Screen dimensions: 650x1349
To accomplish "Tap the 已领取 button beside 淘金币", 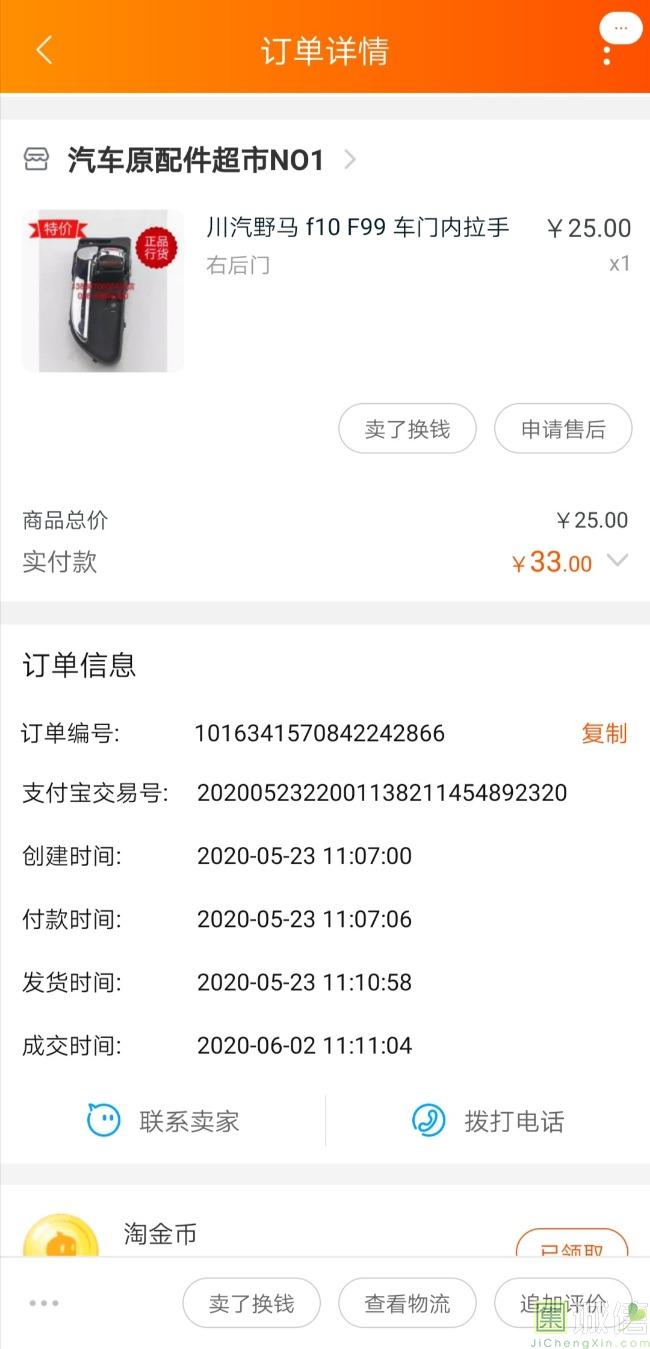I will 571,1245.
